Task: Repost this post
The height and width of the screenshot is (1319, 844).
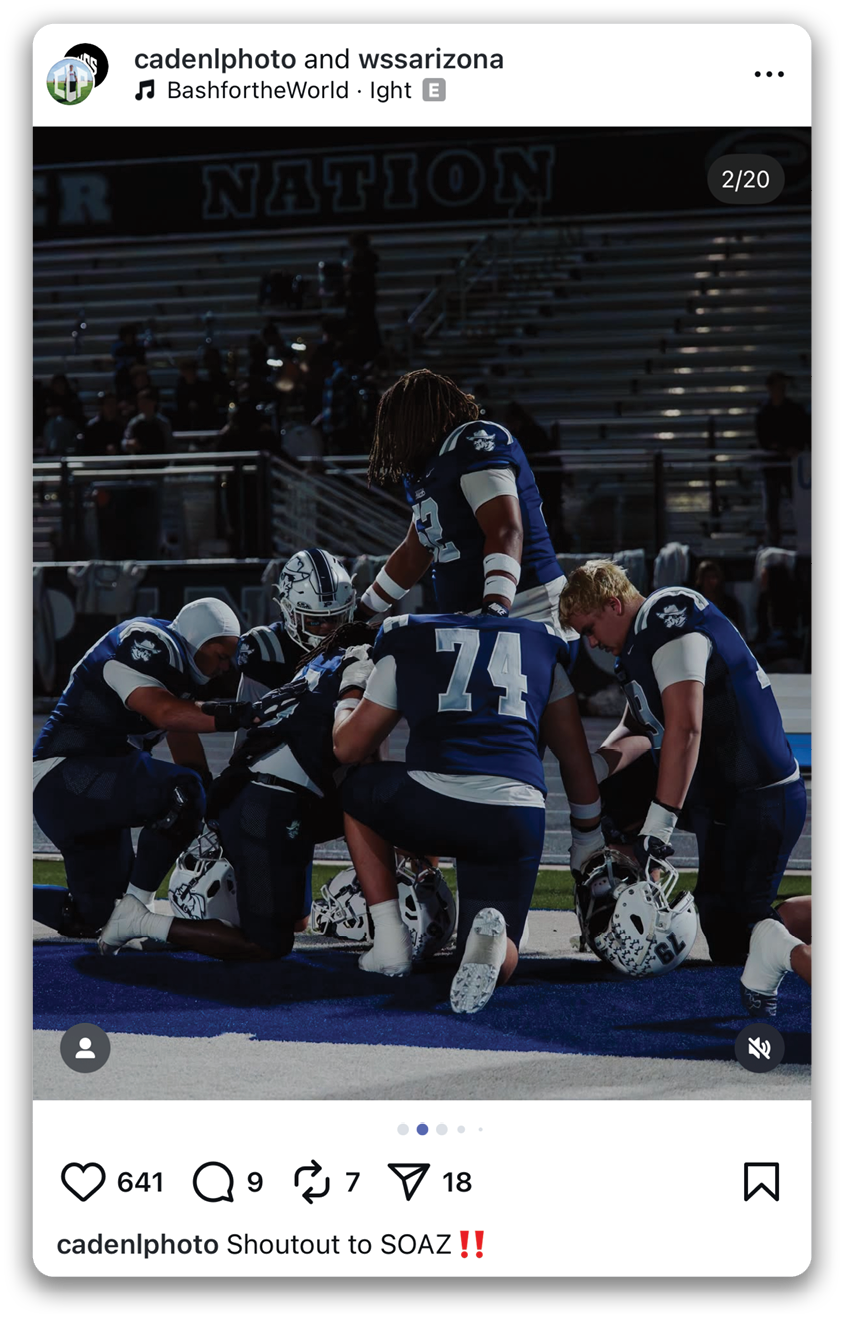Action: pos(312,1182)
